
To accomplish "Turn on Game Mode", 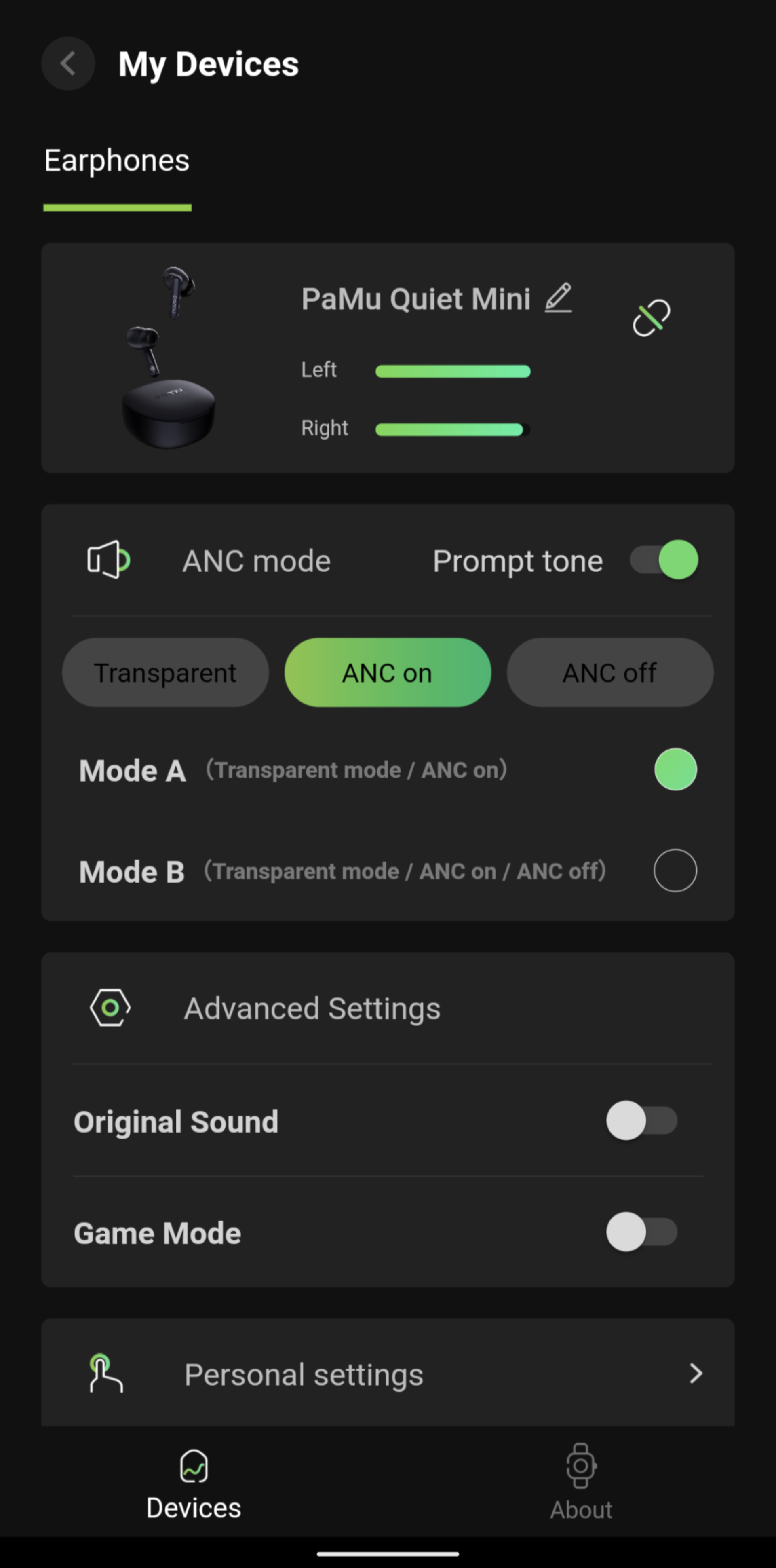I will pyautogui.click(x=641, y=1232).
